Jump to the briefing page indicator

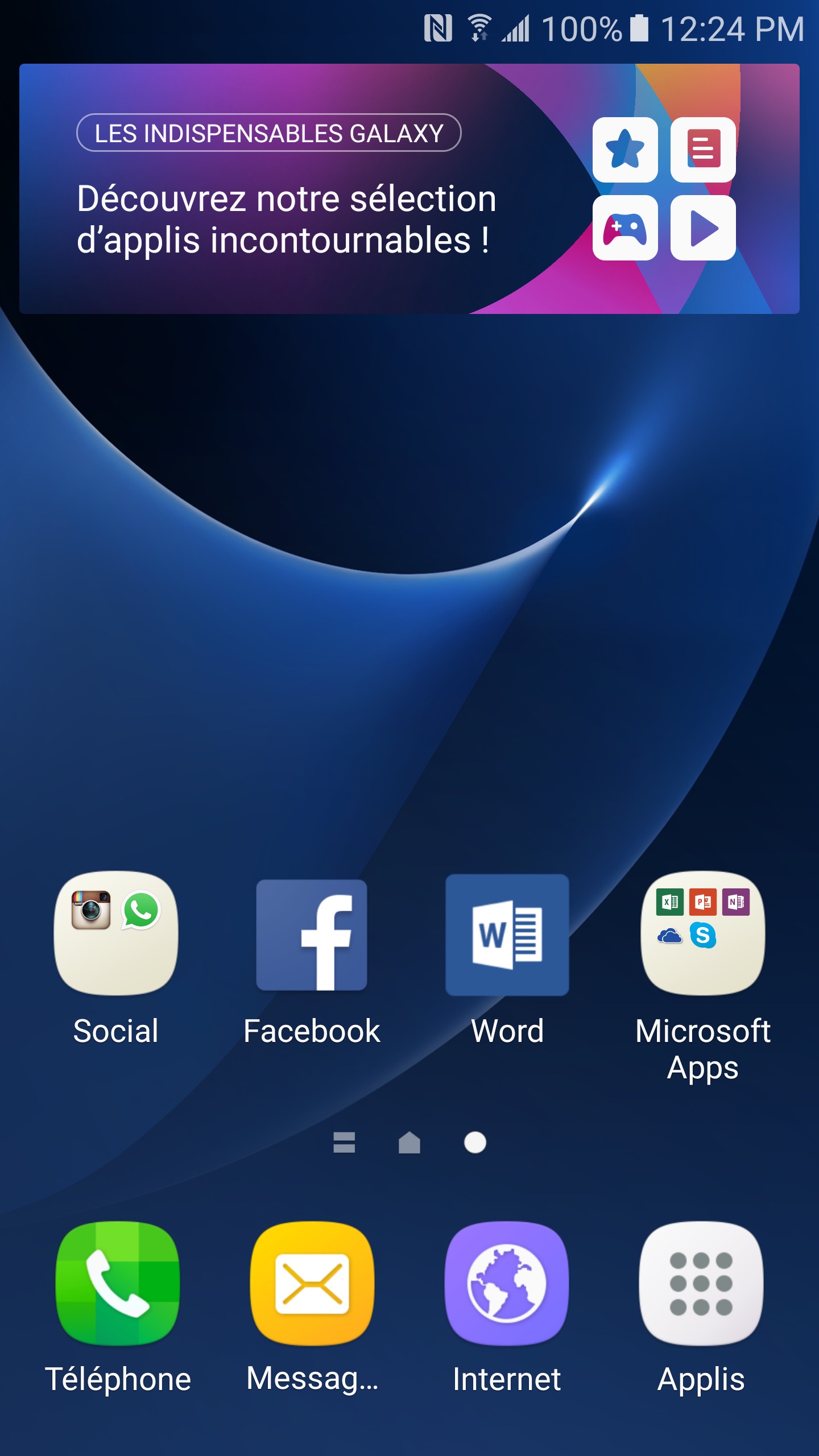tap(344, 1142)
